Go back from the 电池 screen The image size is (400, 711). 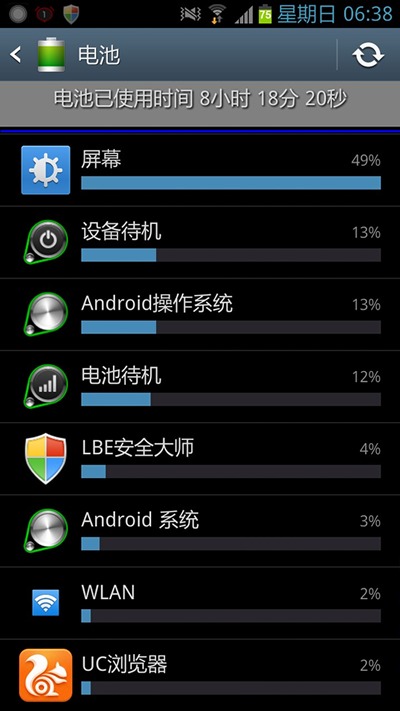click(15, 55)
